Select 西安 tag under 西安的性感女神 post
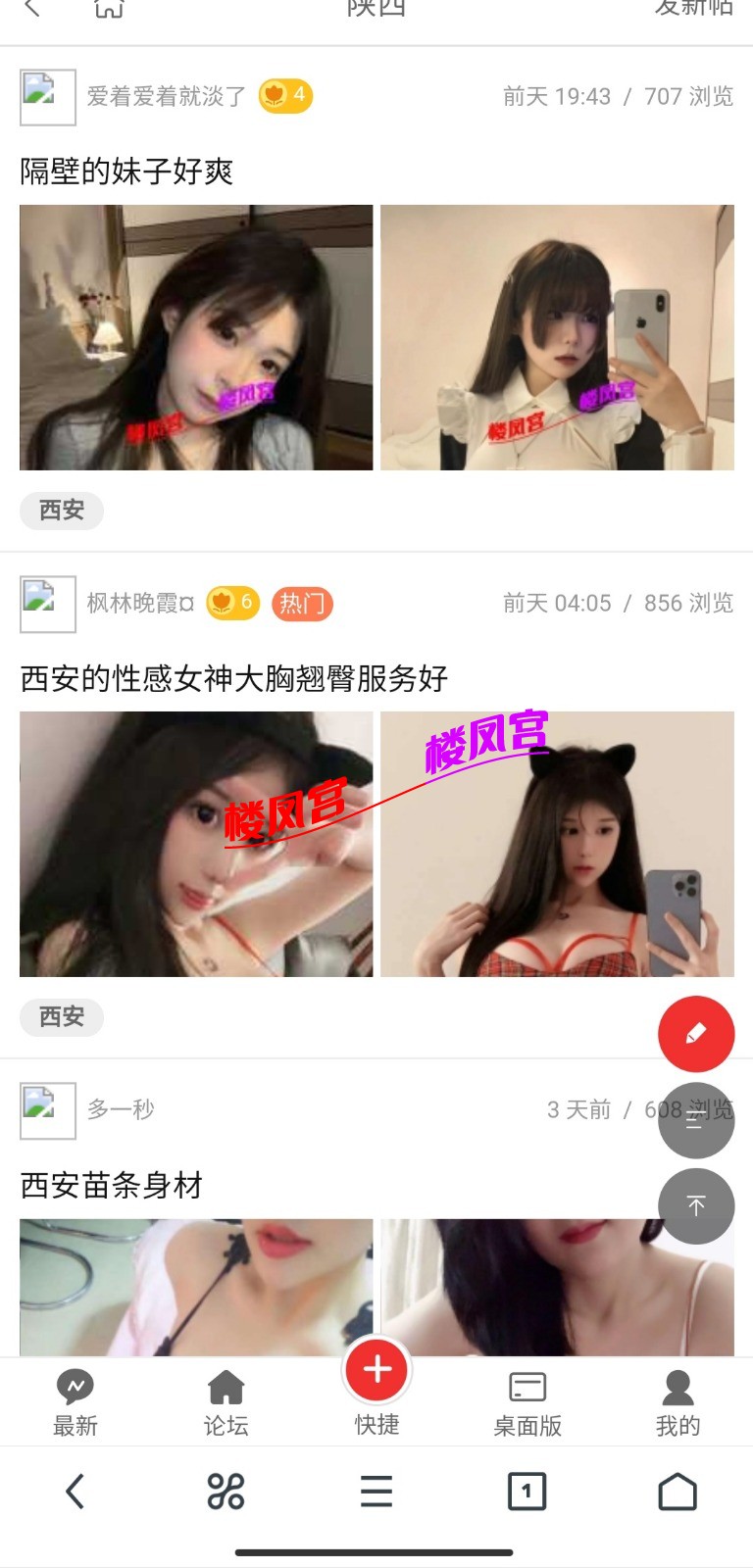Image resolution: width=753 pixels, height=1568 pixels. 61,1017
